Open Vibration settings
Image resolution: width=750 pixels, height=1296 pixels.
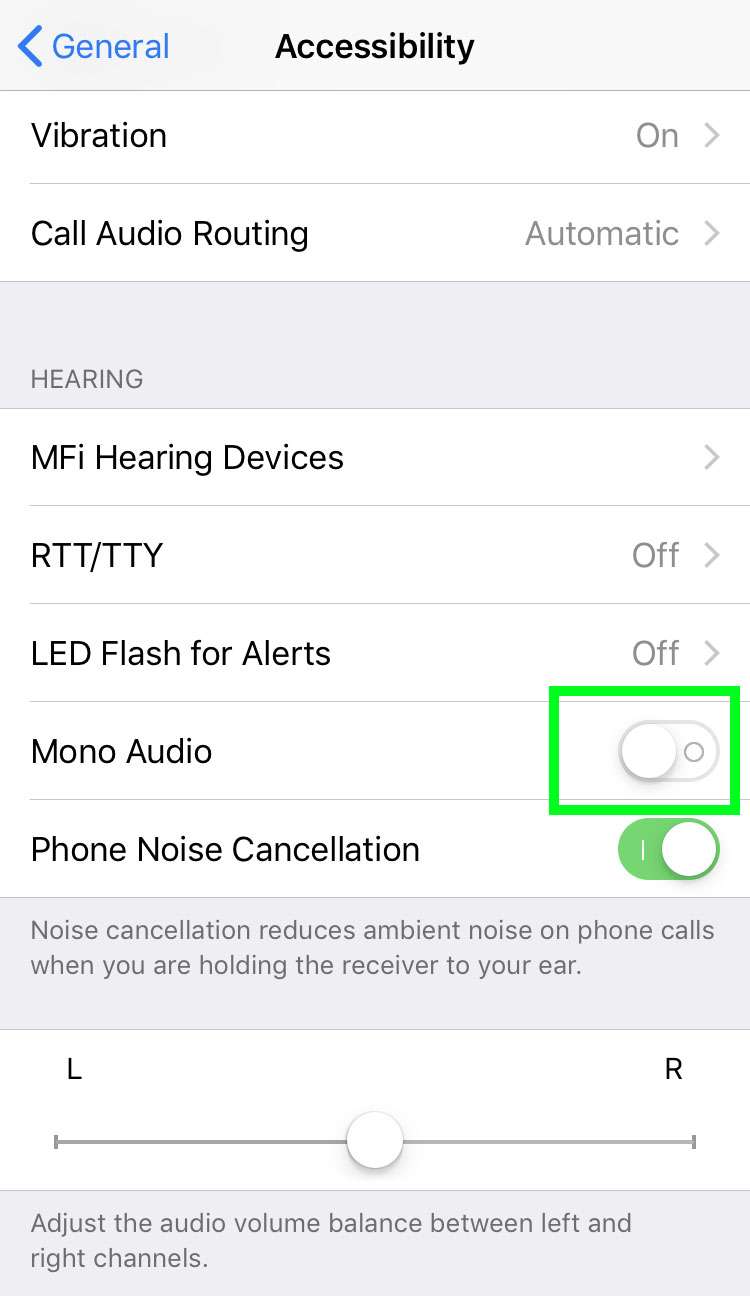pos(375,136)
